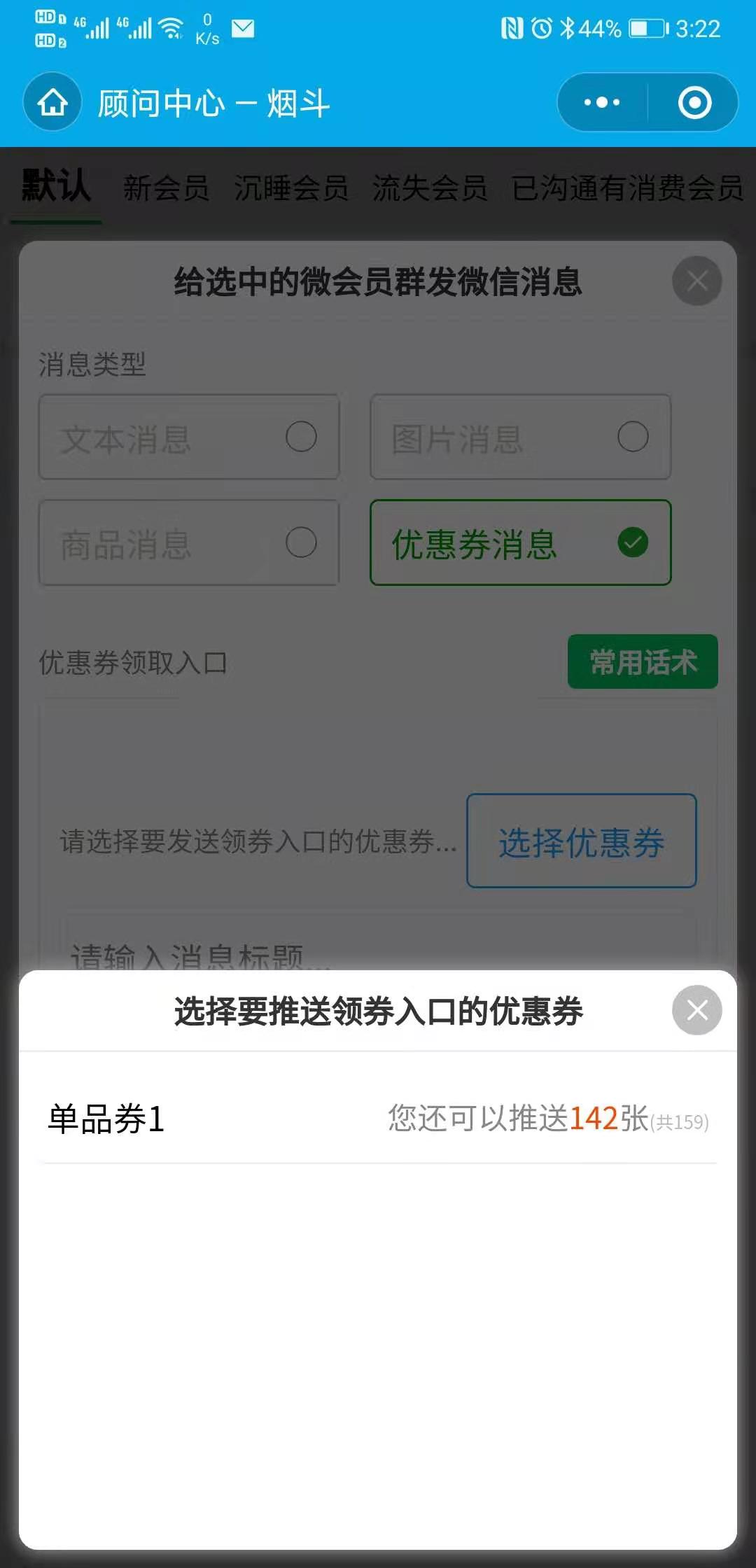The image size is (756, 1568).
Task: Open the three-dot more menu
Action: pyautogui.click(x=602, y=103)
